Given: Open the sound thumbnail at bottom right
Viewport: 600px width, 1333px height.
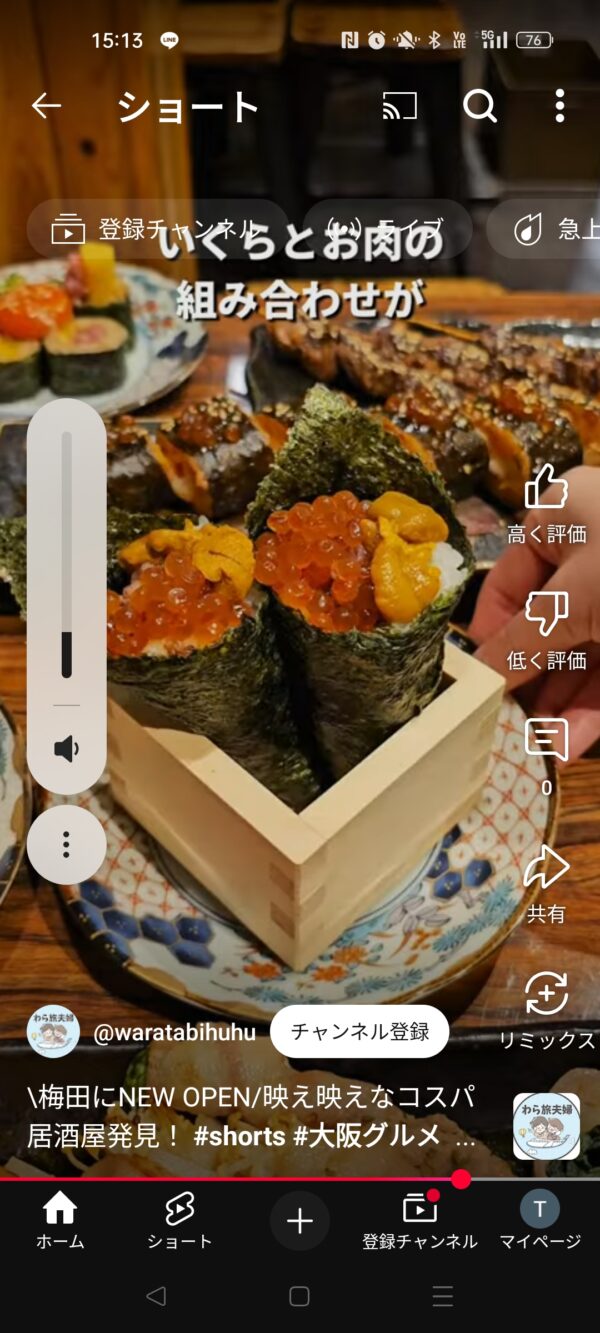Looking at the screenshot, I should [x=546, y=1126].
